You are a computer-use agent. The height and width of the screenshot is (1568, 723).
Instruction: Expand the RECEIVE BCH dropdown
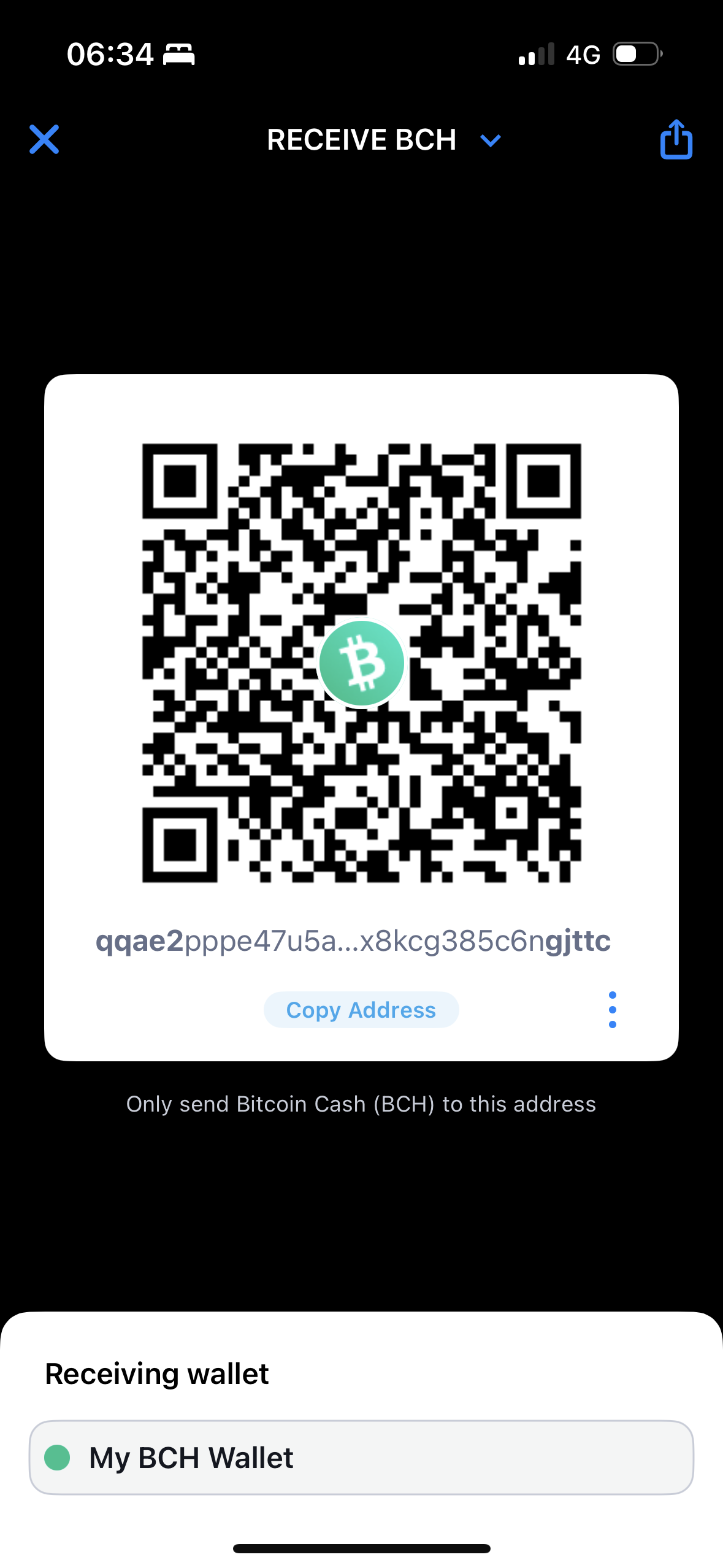(x=490, y=140)
